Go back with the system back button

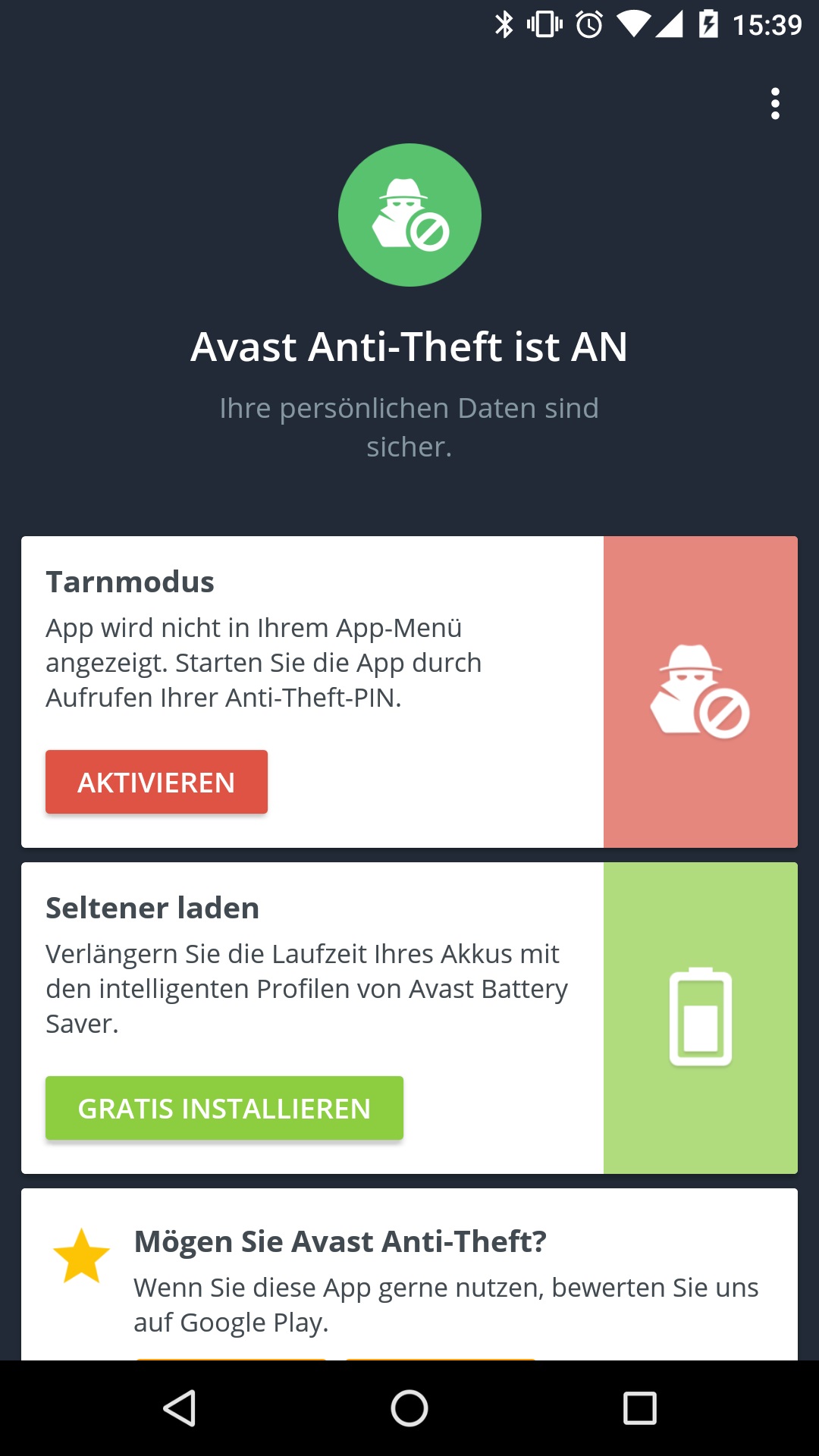(x=180, y=1408)
